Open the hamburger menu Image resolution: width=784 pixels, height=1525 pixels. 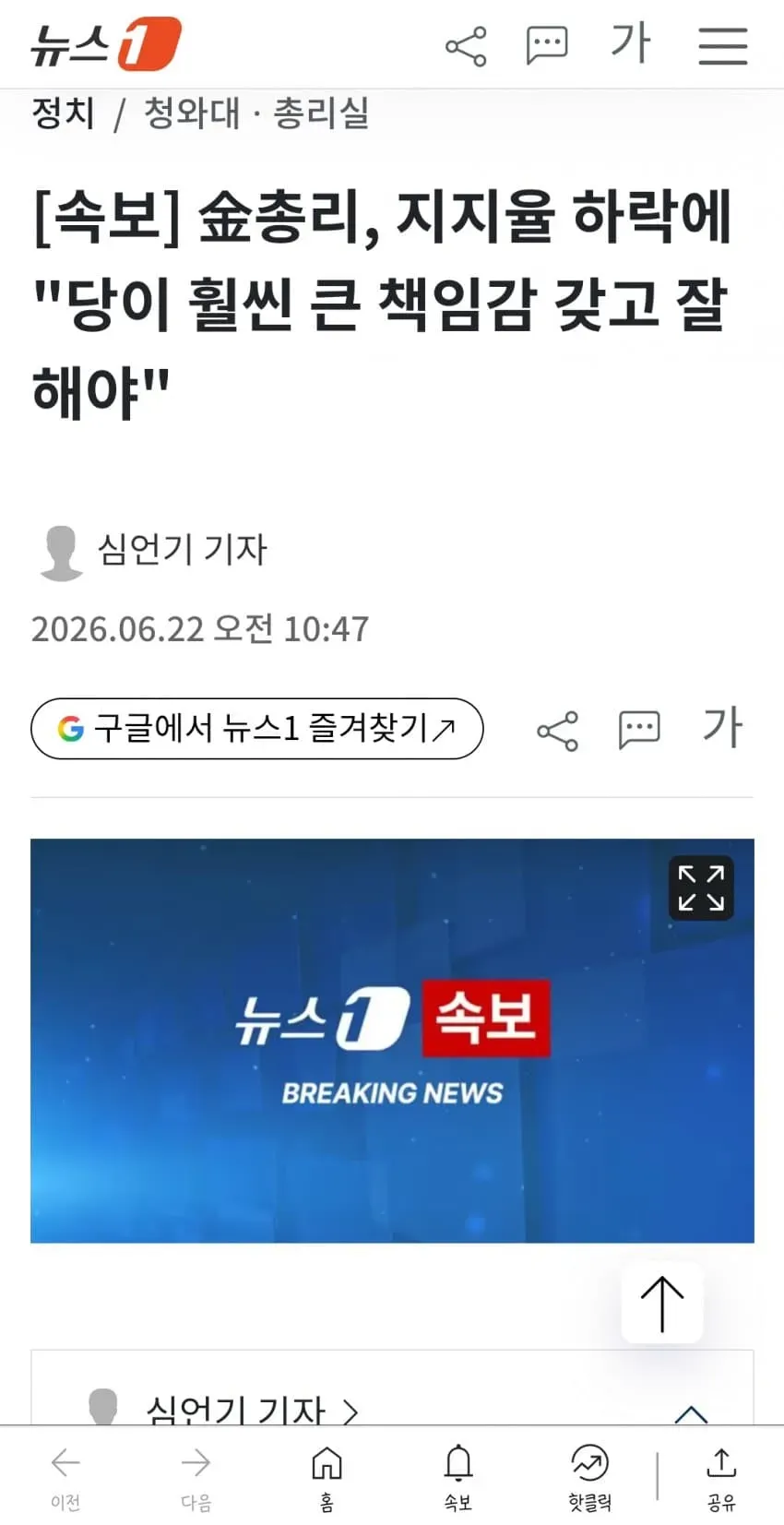(x=722, y=45)
